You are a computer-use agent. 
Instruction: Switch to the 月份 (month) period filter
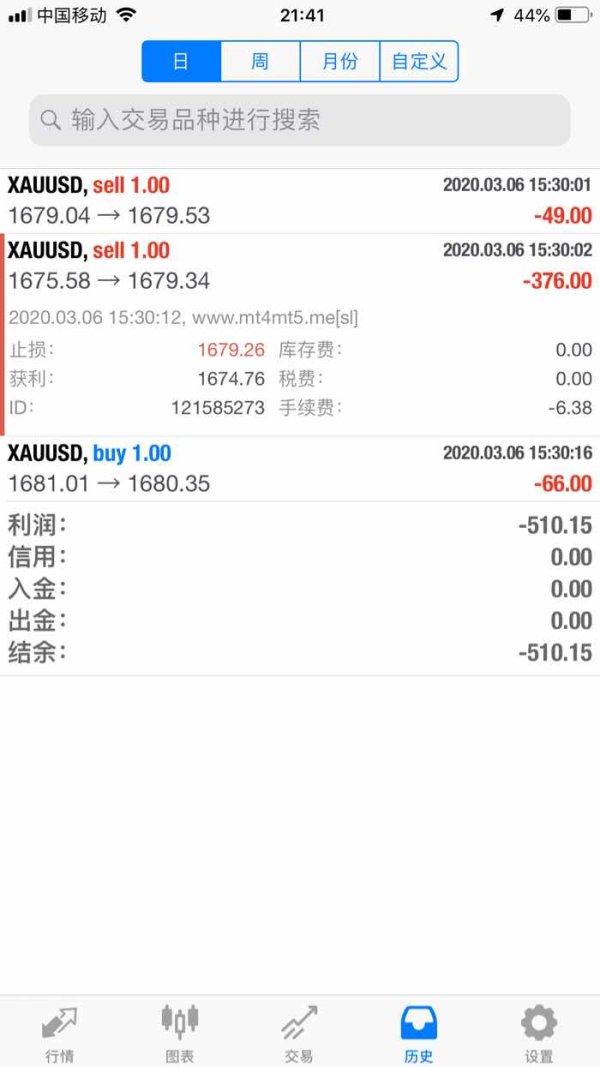pos(340,62)
